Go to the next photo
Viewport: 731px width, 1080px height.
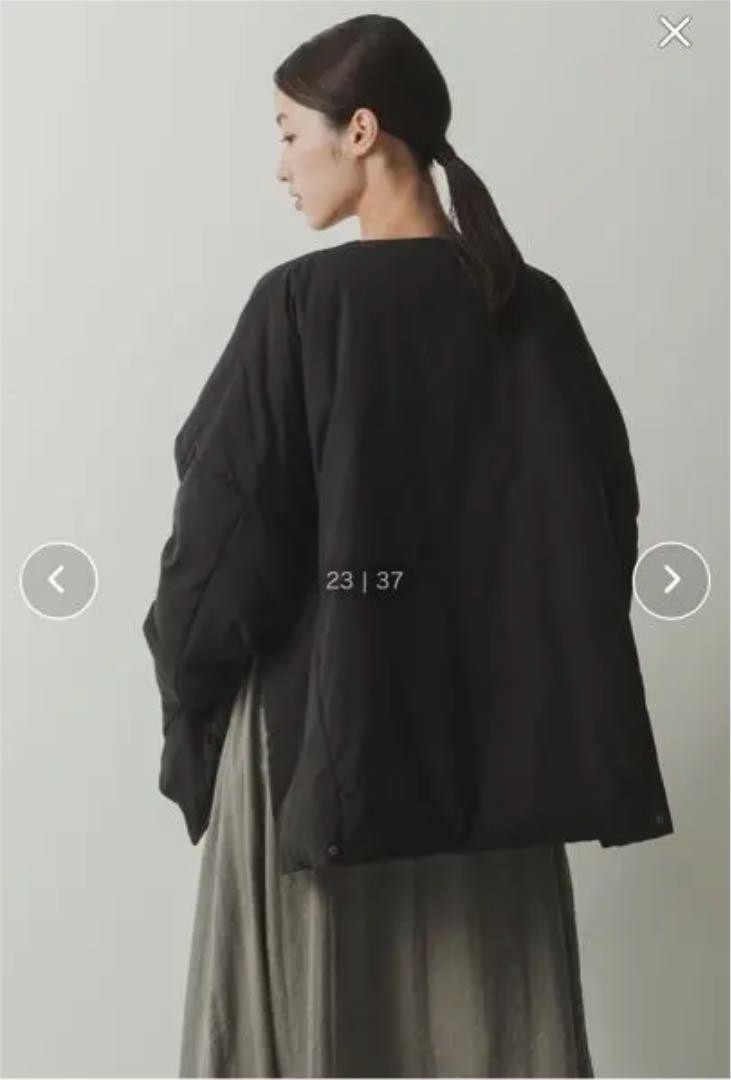coord(671,580)
